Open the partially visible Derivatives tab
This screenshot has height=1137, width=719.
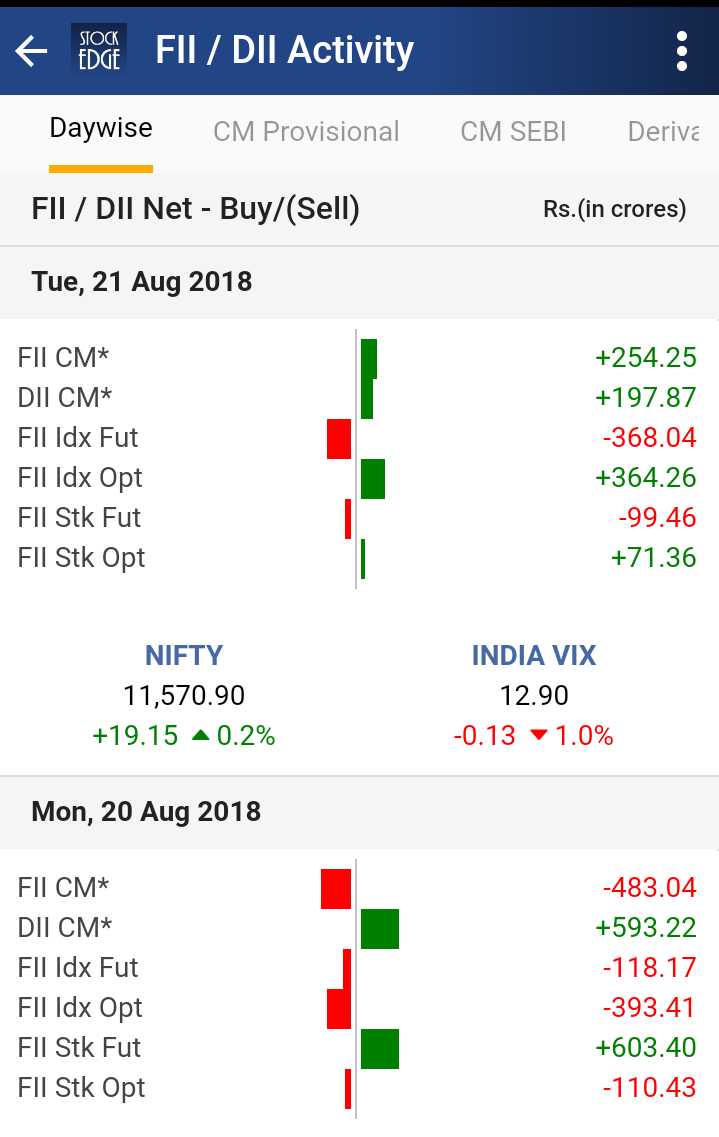click(x=663, y=132)
